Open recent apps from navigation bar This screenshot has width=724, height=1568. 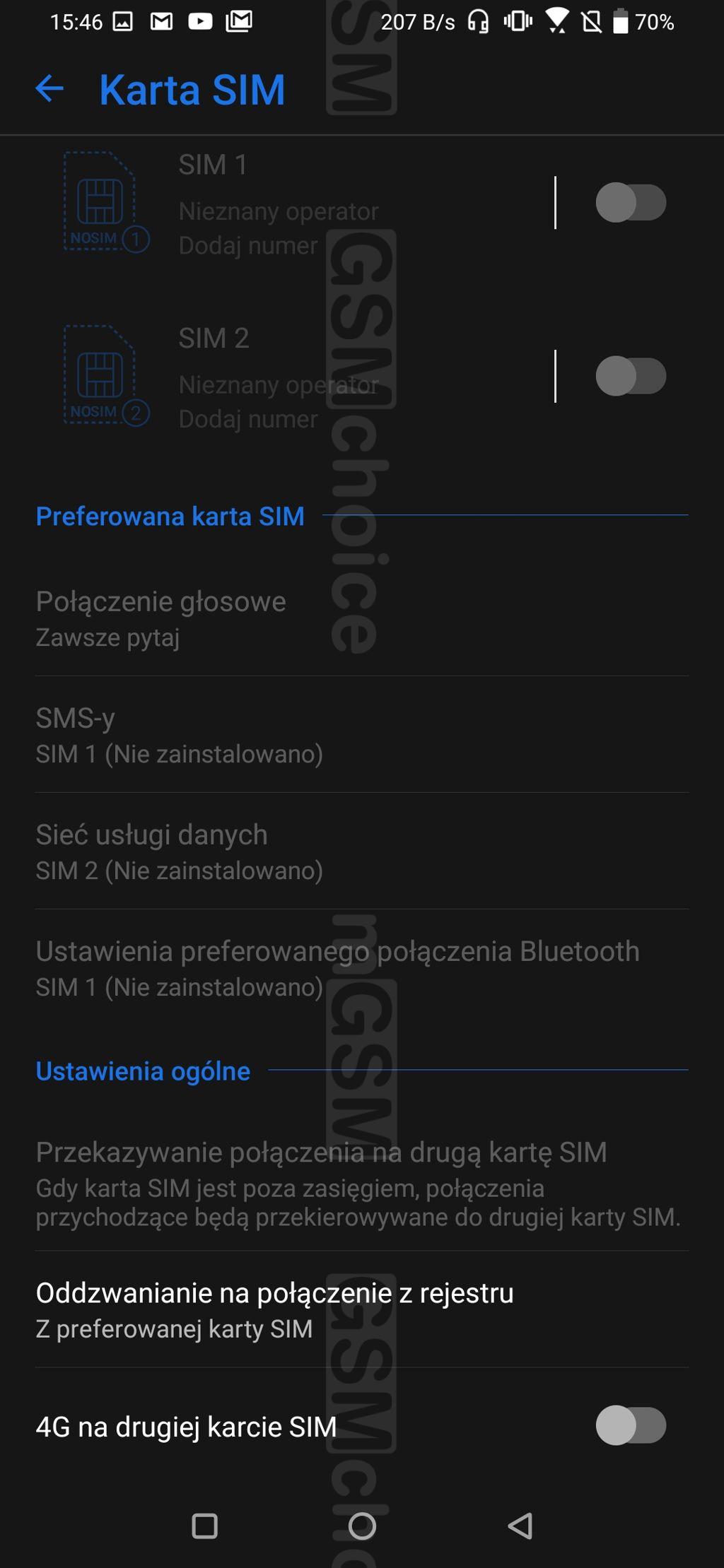(204, 1526)
